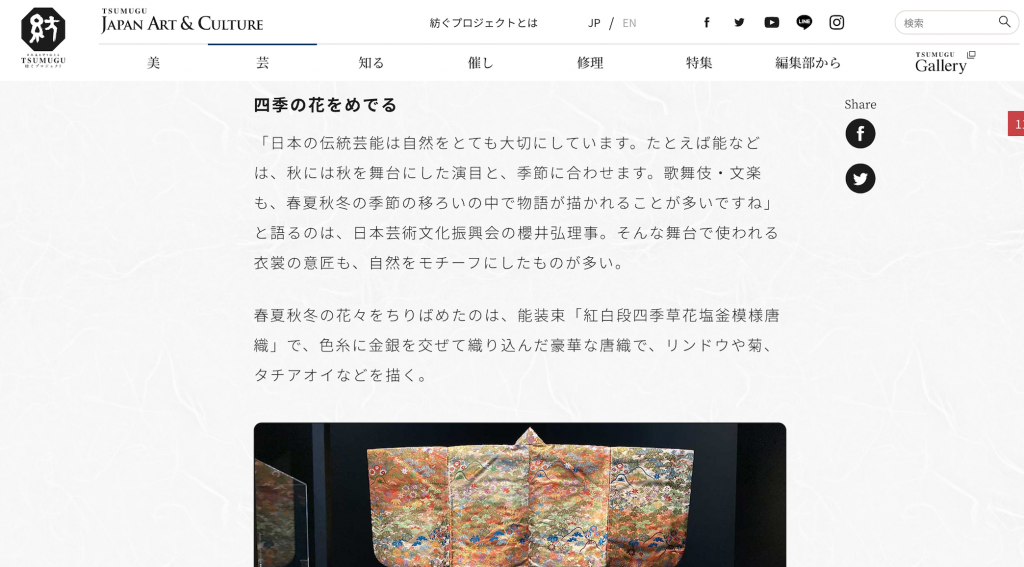This screenshot has height=567, width=1024.
Task: Go to the 特集 section
Action: point(699,63)
